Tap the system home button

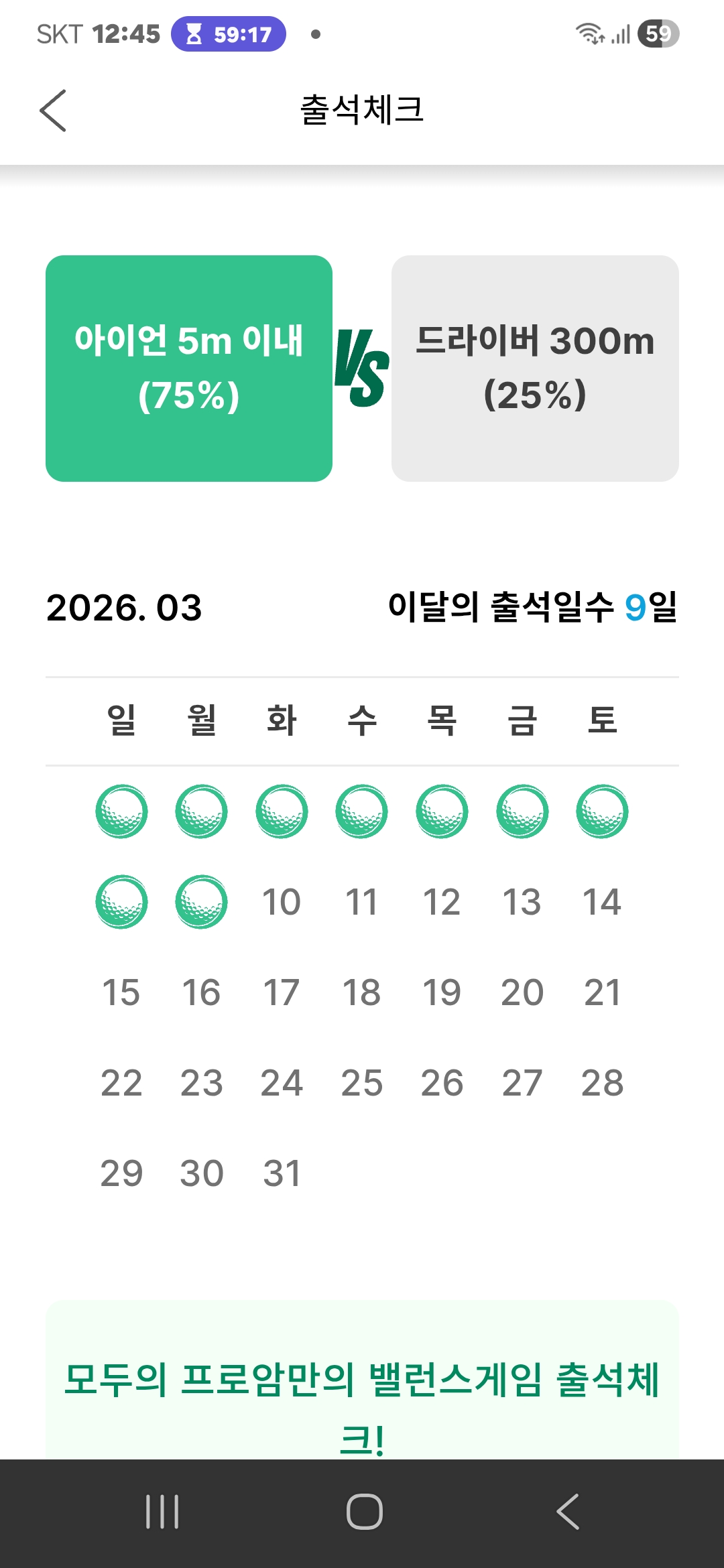364,1512
